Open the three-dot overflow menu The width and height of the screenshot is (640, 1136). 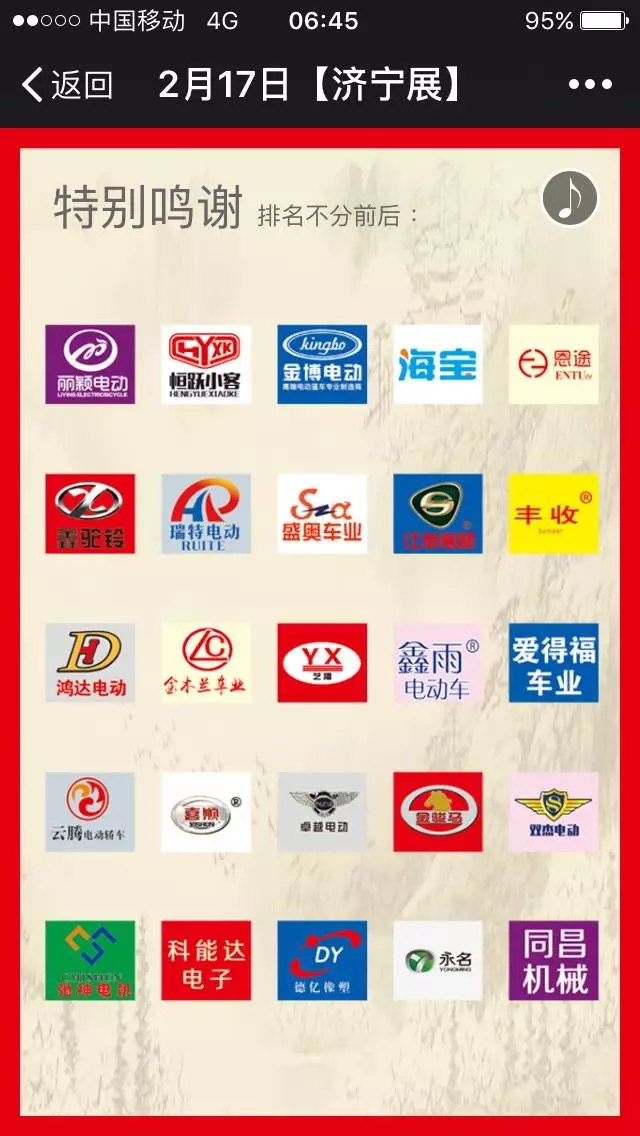coord(590,85)
